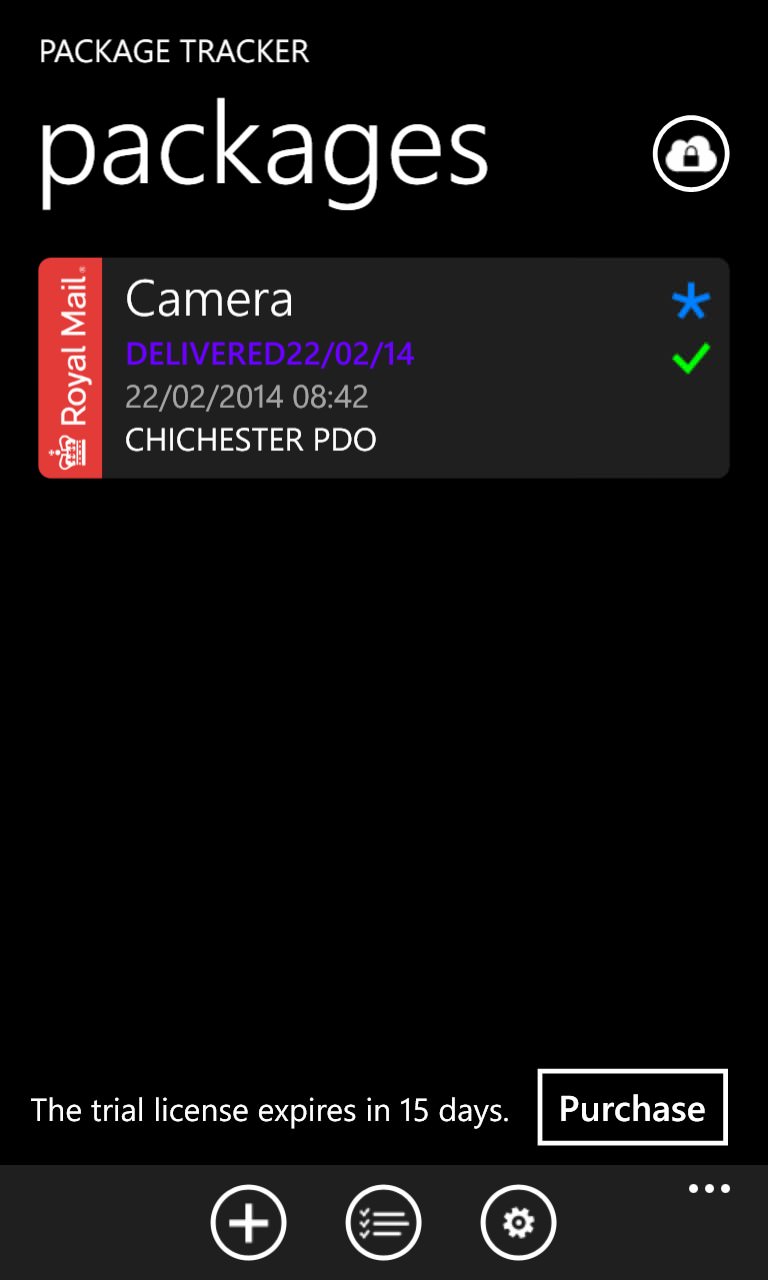Open the select list icon

tap(383, 1222)
